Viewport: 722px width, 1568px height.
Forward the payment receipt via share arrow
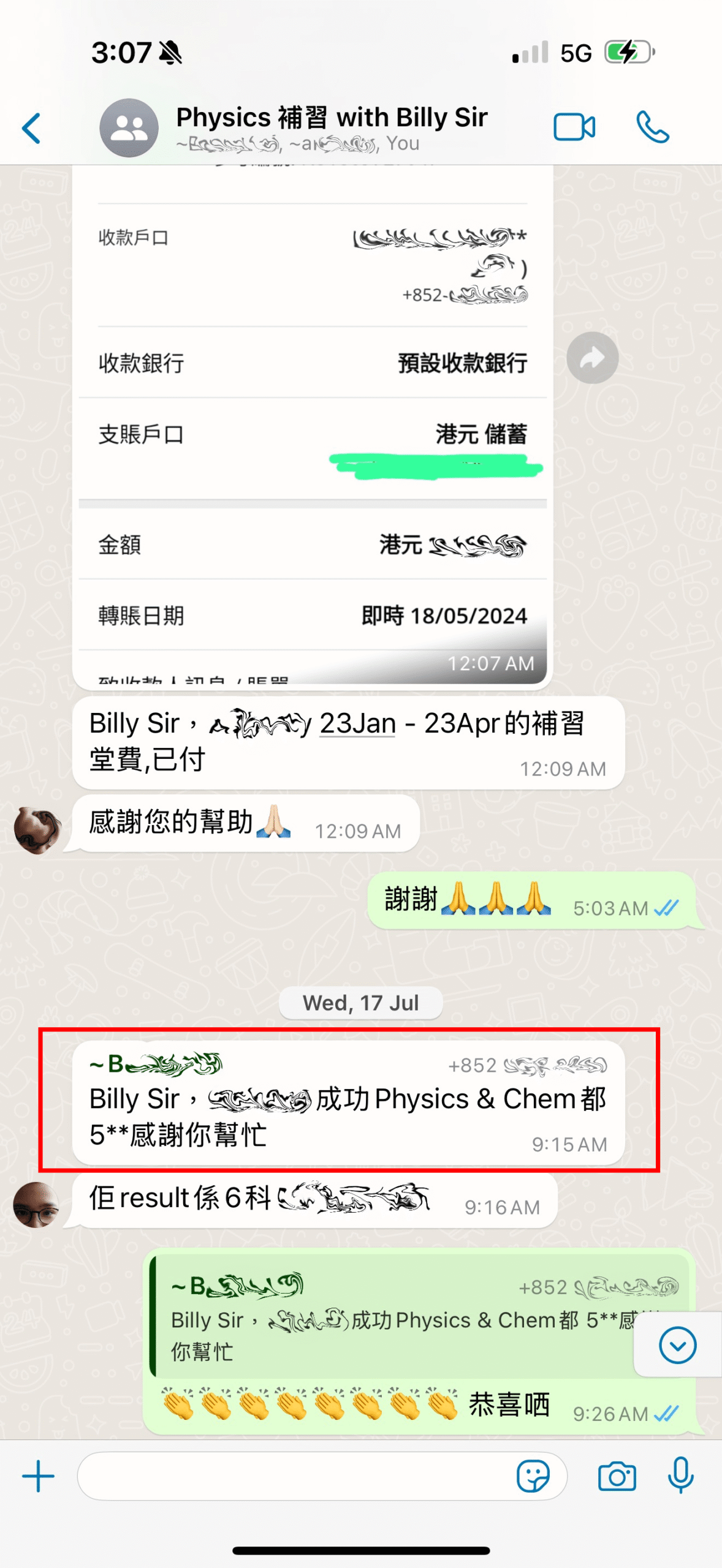point(592,356)
